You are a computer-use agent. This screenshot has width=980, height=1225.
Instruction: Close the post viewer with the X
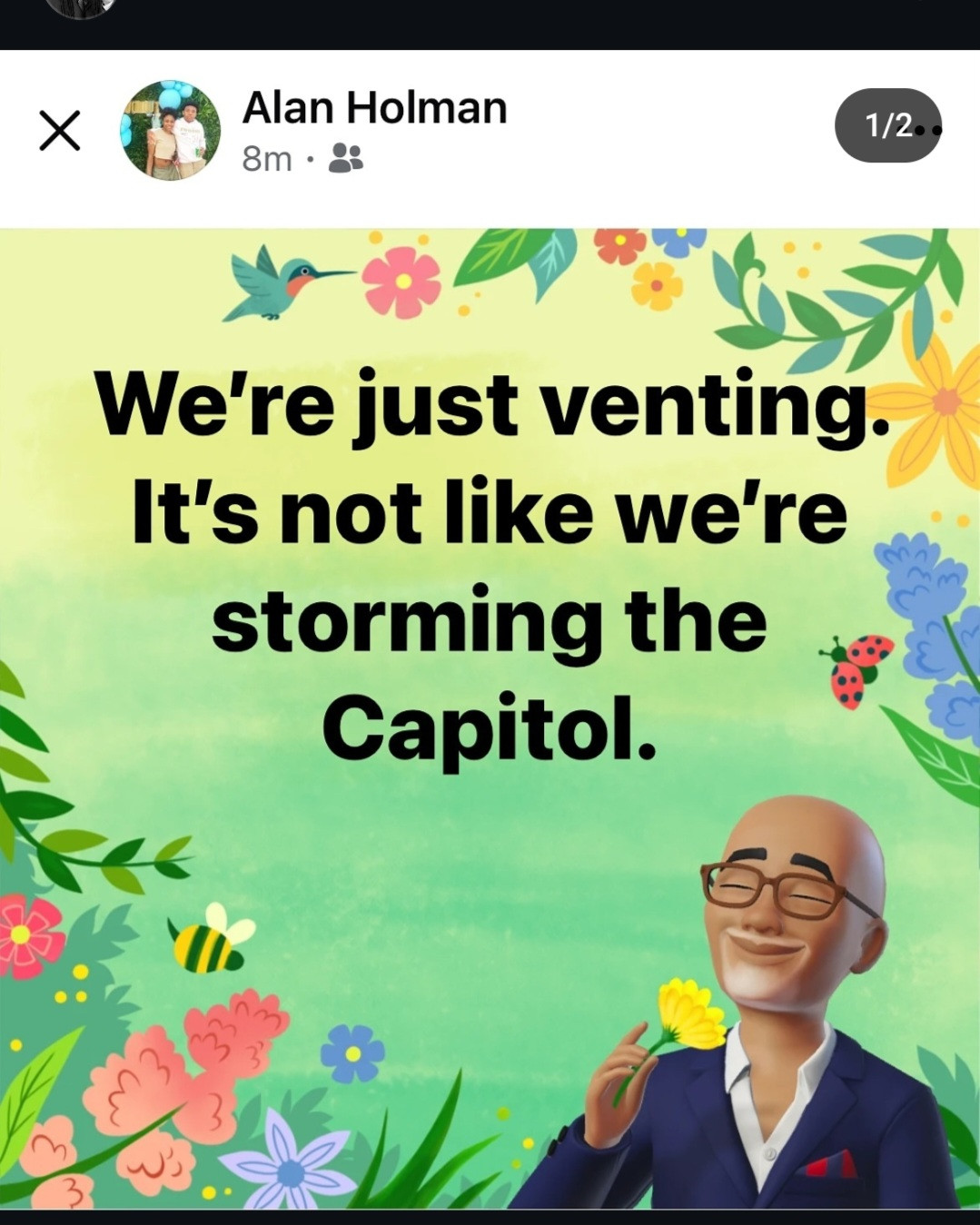pyautogui.click(x=60, y=131)
